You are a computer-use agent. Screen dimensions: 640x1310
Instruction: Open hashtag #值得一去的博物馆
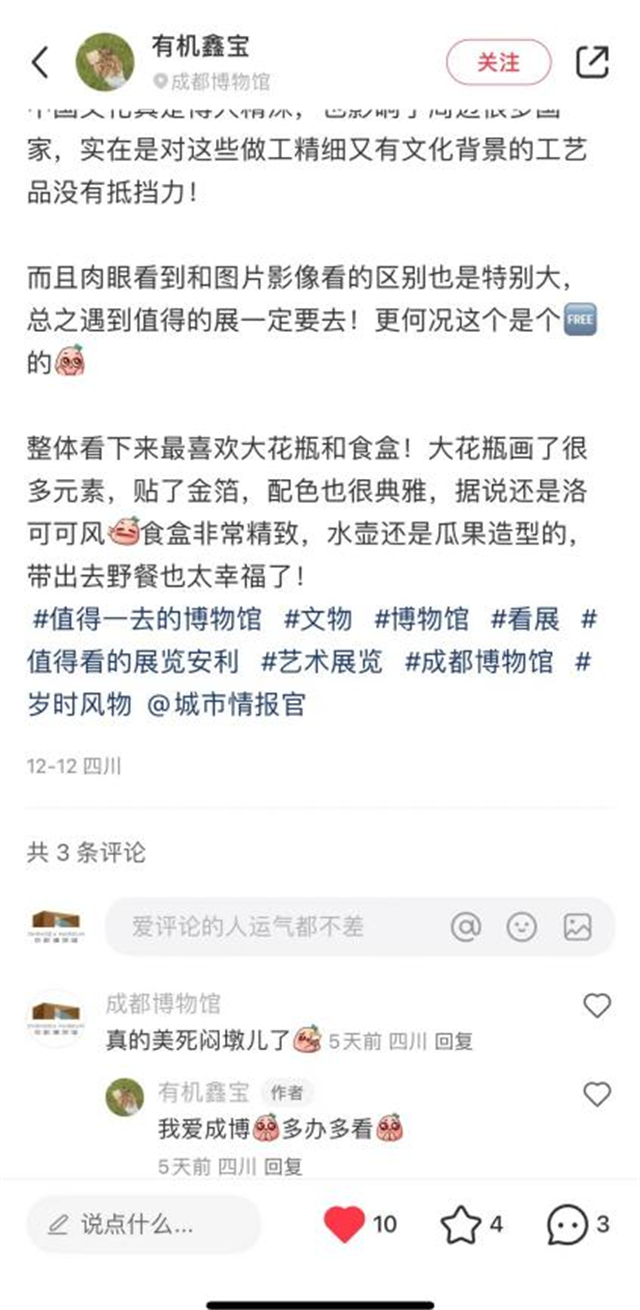point(147,619)
